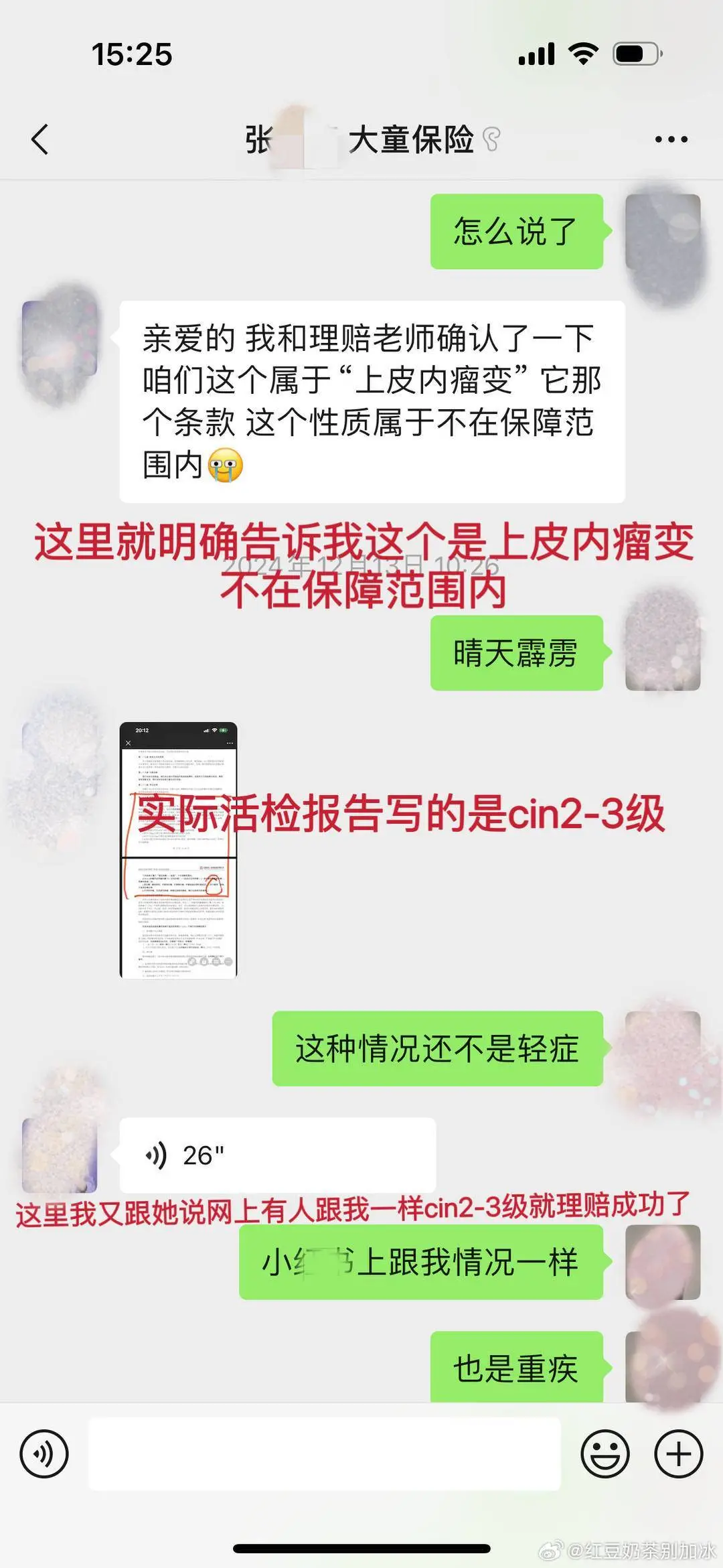Open the plus attachments menu
The image size is (723, 1568).
coord(678,1454)
